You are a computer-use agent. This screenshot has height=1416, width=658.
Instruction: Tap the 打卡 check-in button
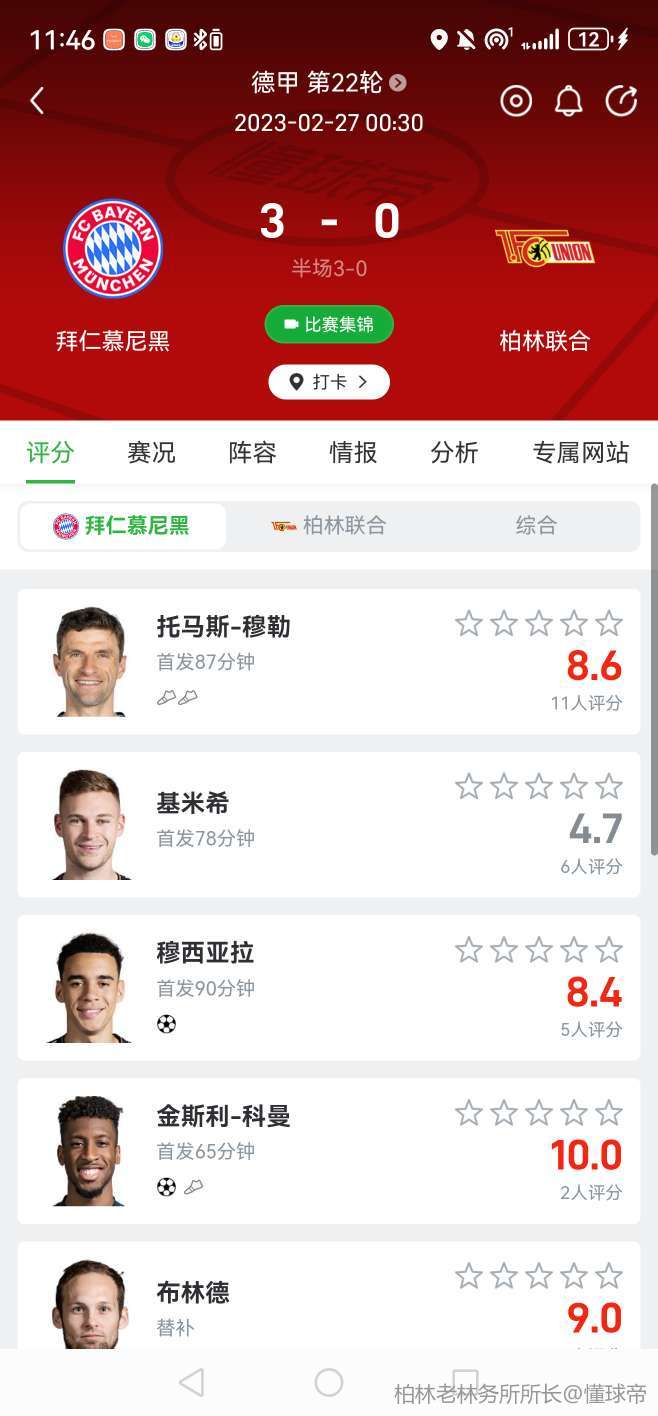pos(329,382)
